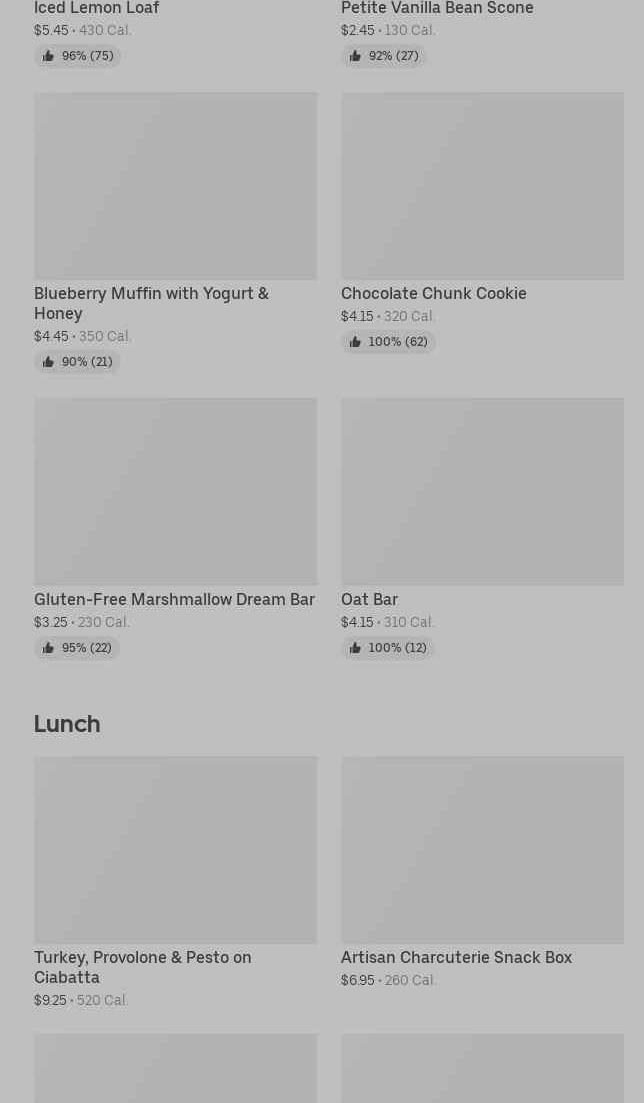View Gluten-Free Marshmallow Dream Bar details

click(x=175, y=492)
